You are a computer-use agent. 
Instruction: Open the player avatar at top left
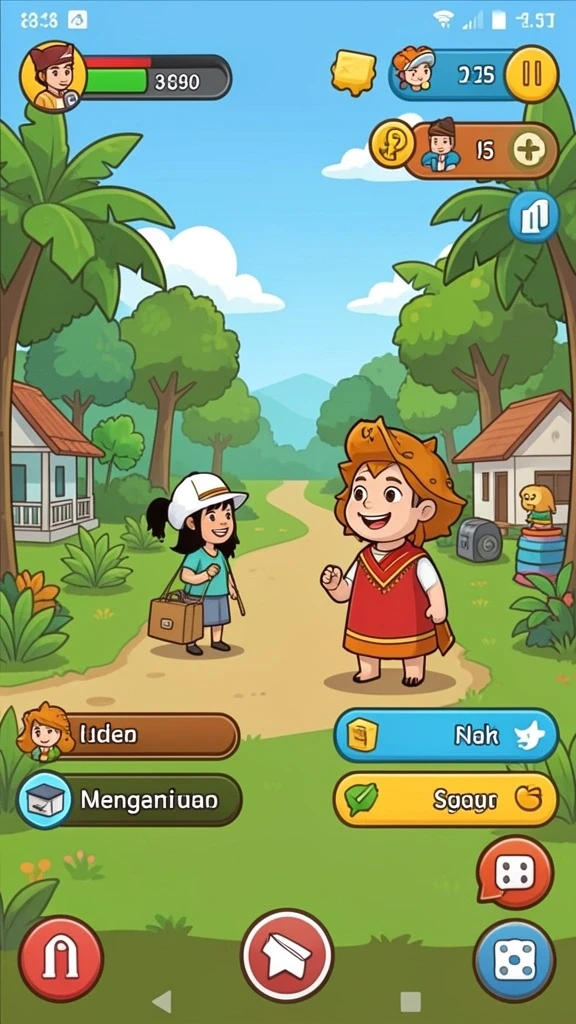coord(52,76)
